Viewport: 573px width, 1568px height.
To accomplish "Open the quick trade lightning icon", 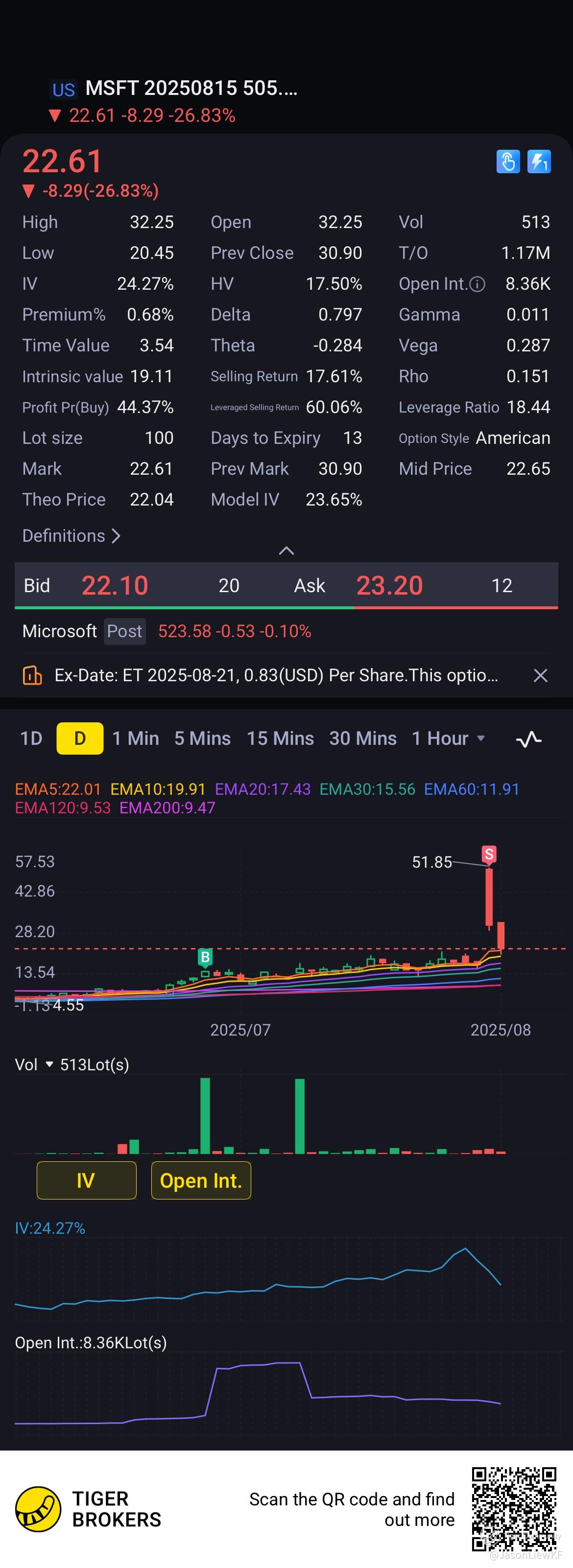I will tap(539, 162).
